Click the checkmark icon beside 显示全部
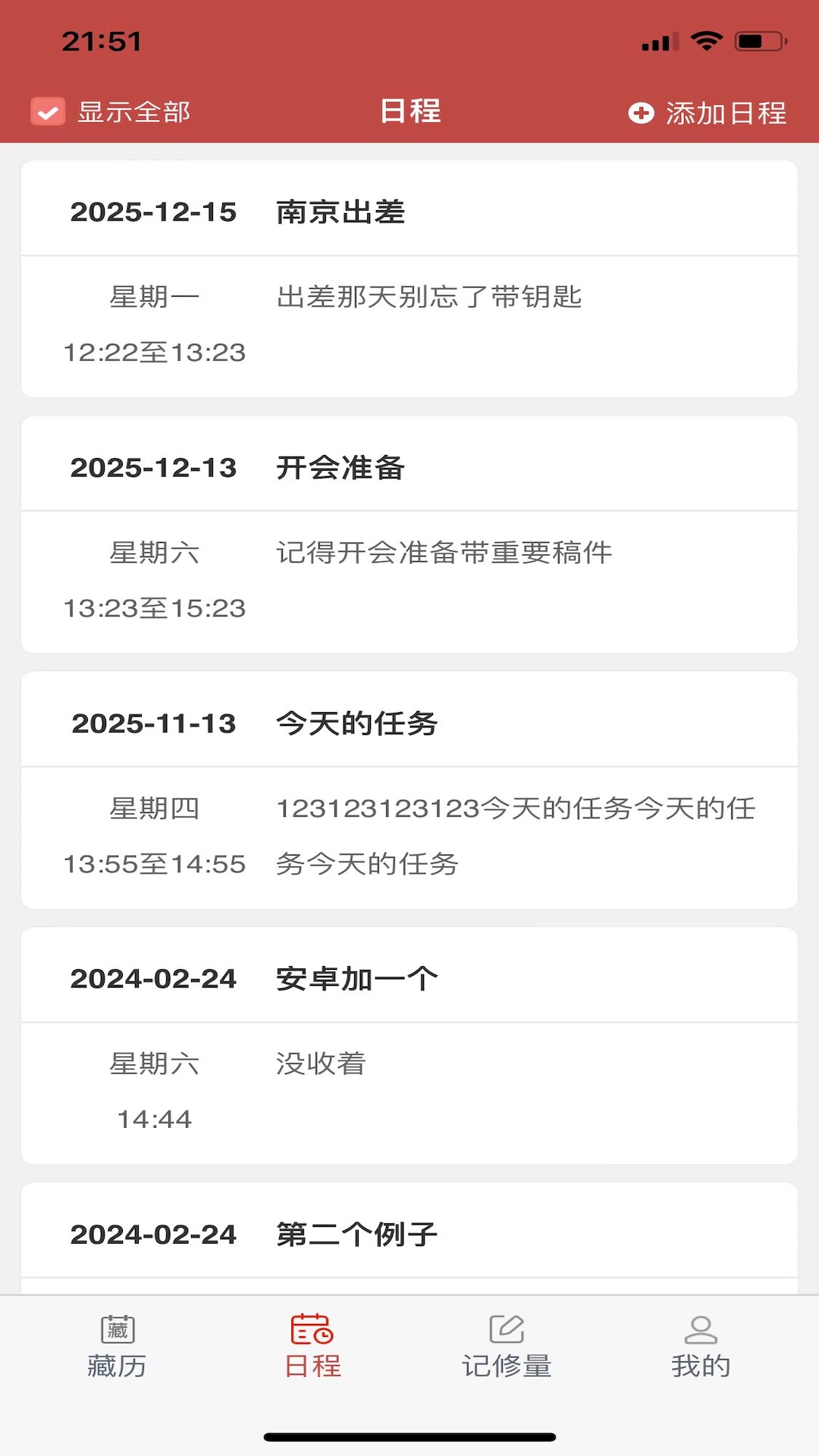 pos(49,111)
